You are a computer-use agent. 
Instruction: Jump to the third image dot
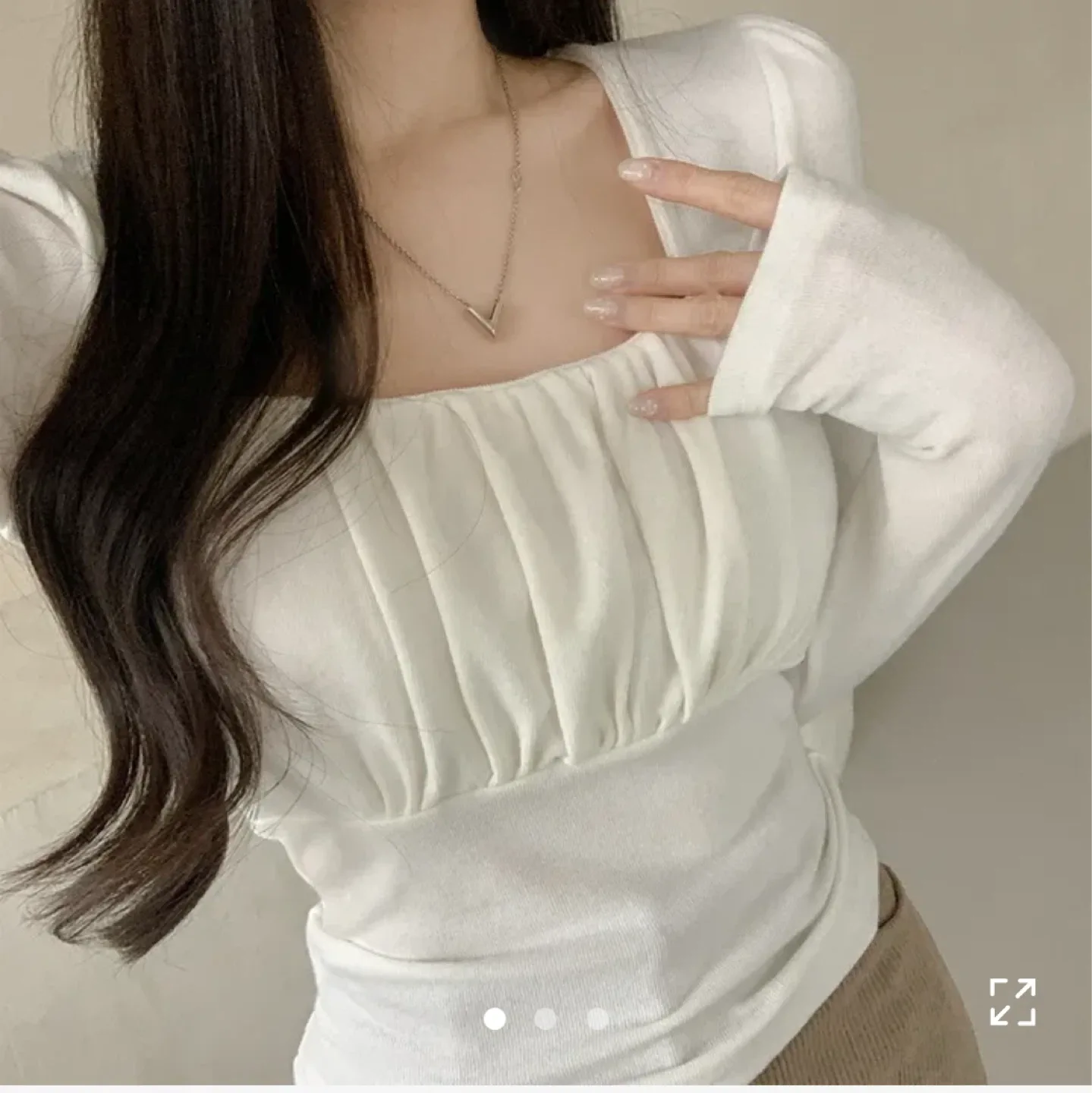(x=598, y=1019)
